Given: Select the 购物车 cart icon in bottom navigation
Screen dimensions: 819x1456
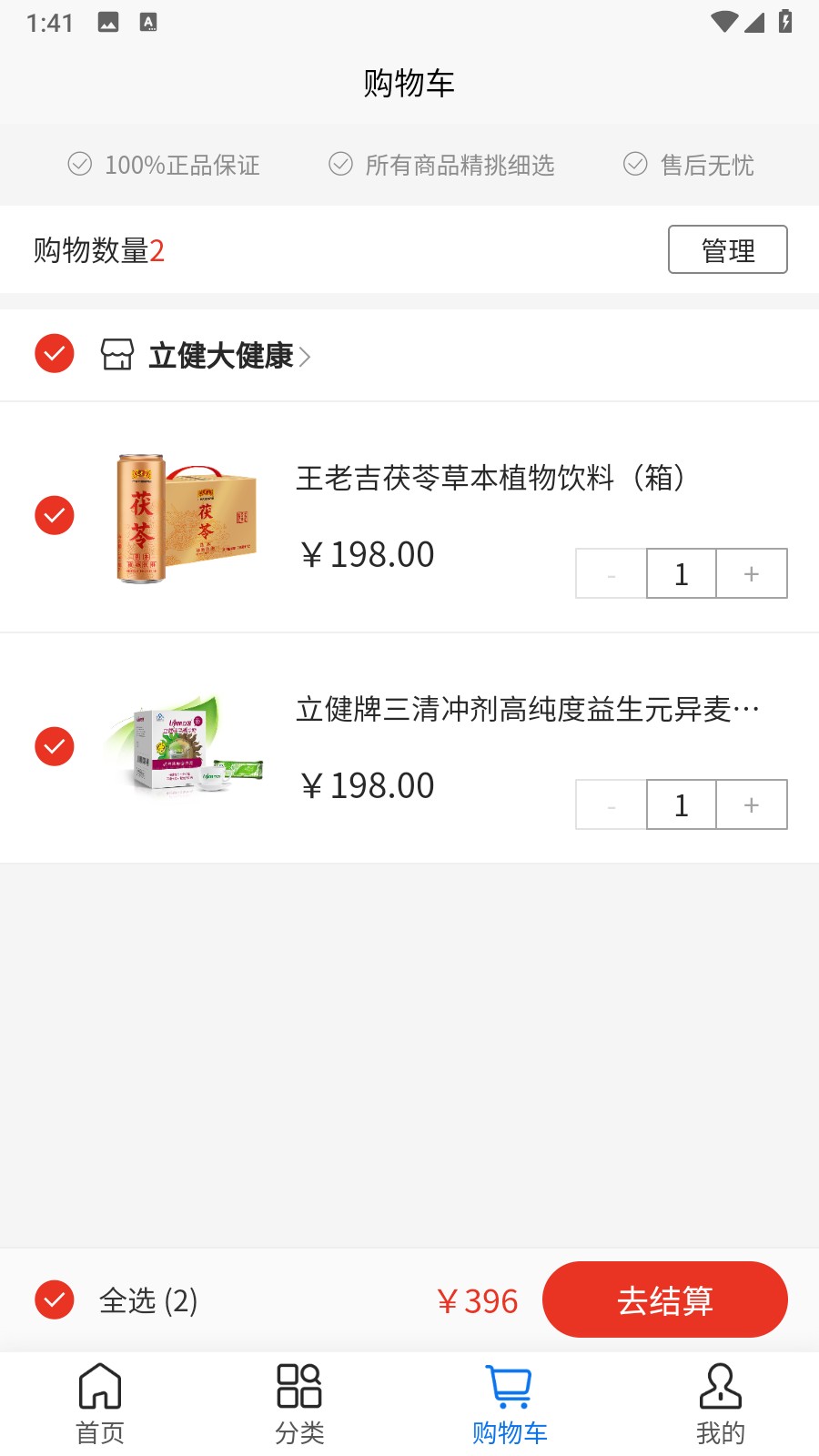Looking at the screenshot, I should click(x=511, y=1386).
